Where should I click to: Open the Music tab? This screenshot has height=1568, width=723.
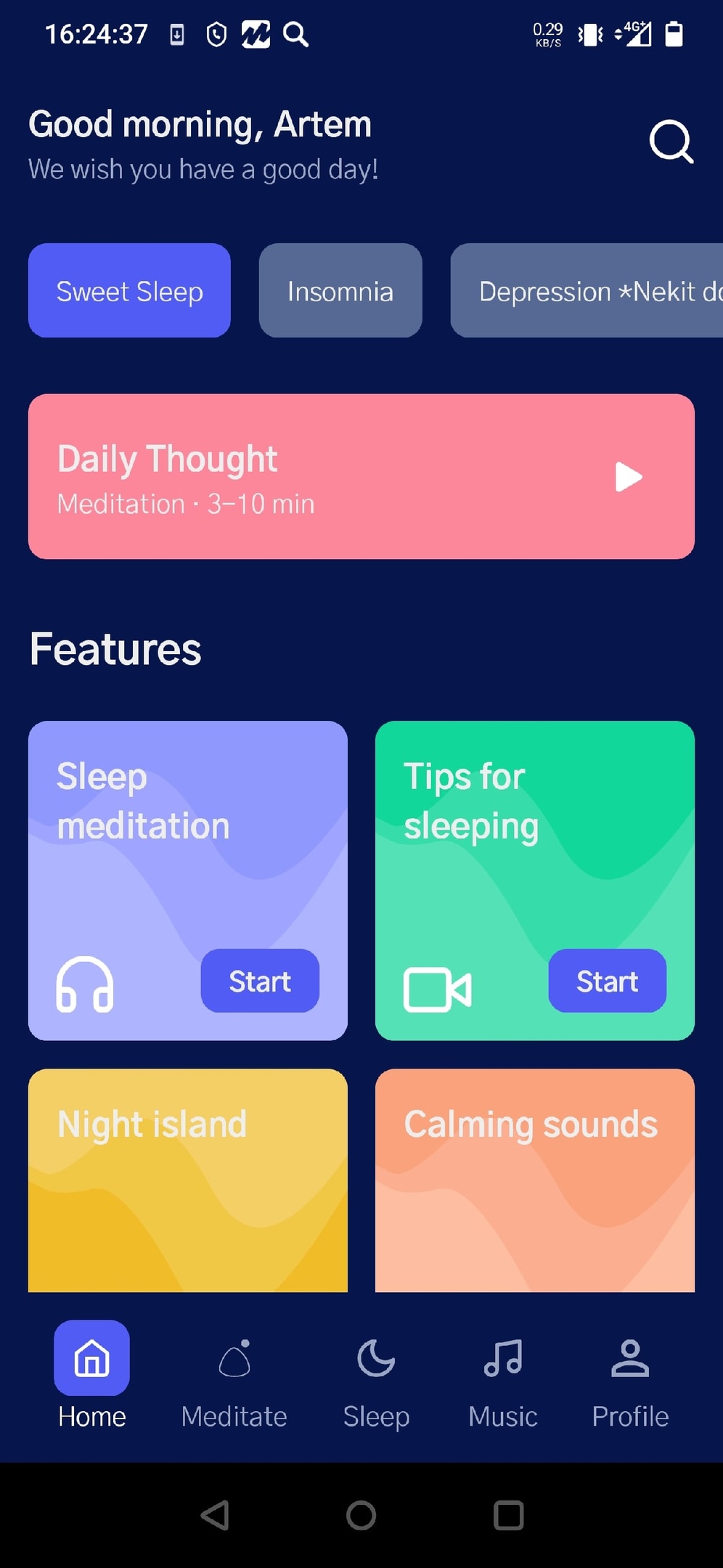(x=503, y=1382)
